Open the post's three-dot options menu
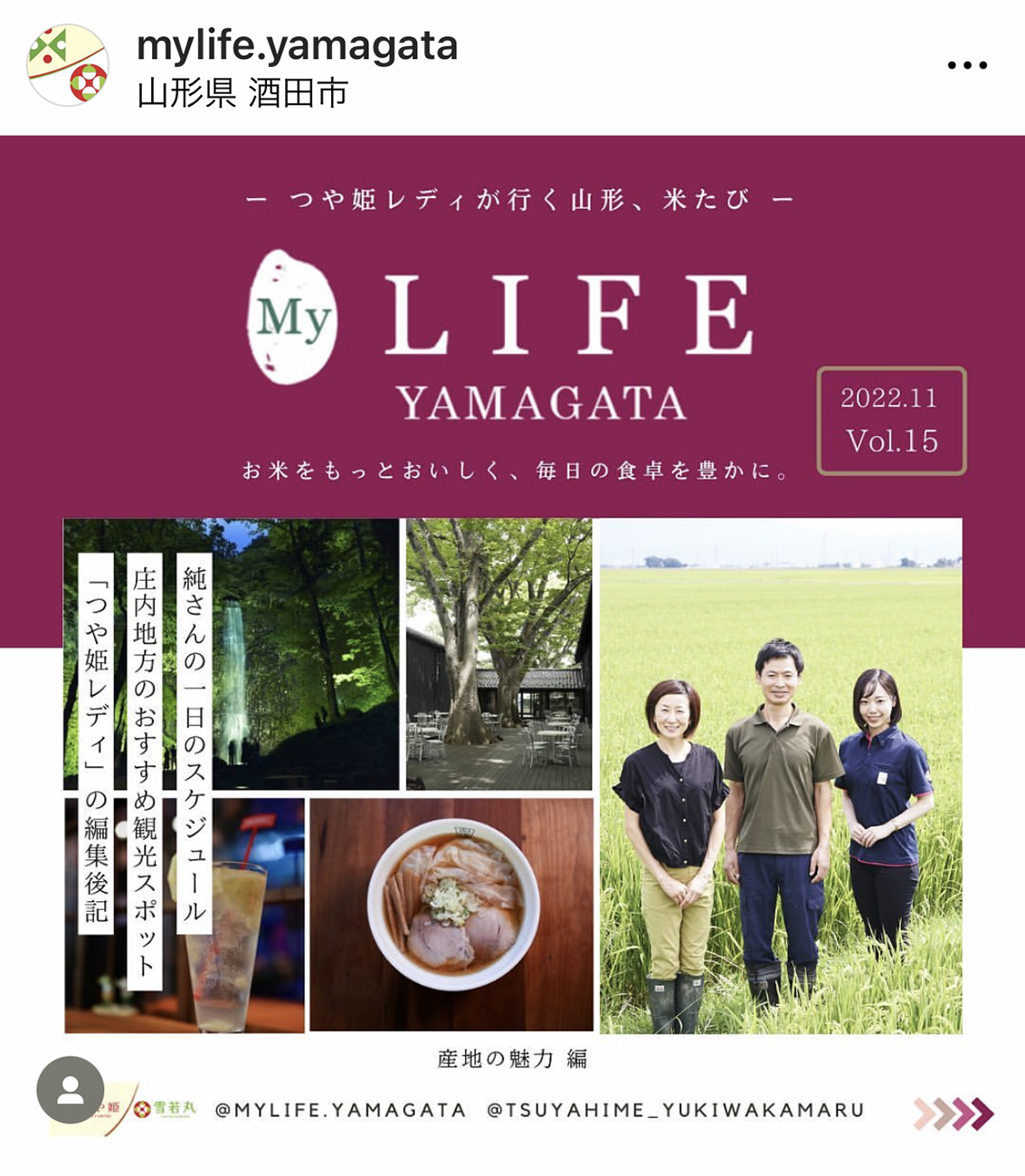This screenshot has width=1025, height=1176. point(966,65)
